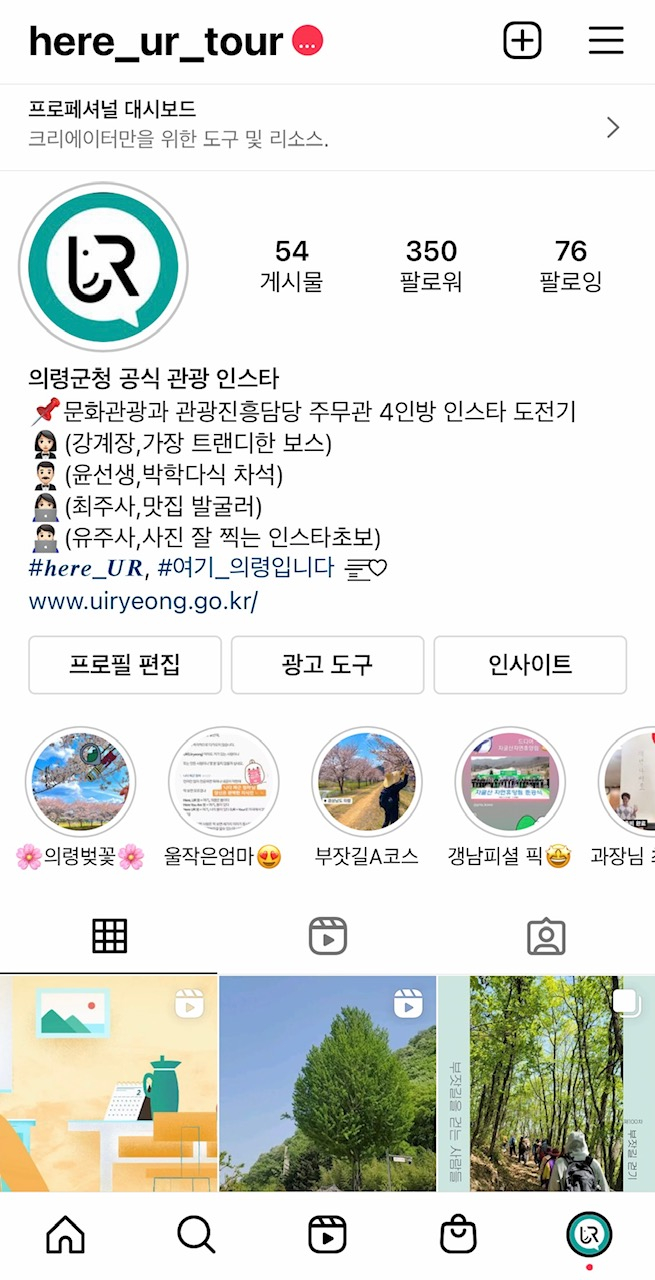Switch to the Reels tab on profile
The width and height of the screenshot is (655, 1280).
tap(327, 937)
